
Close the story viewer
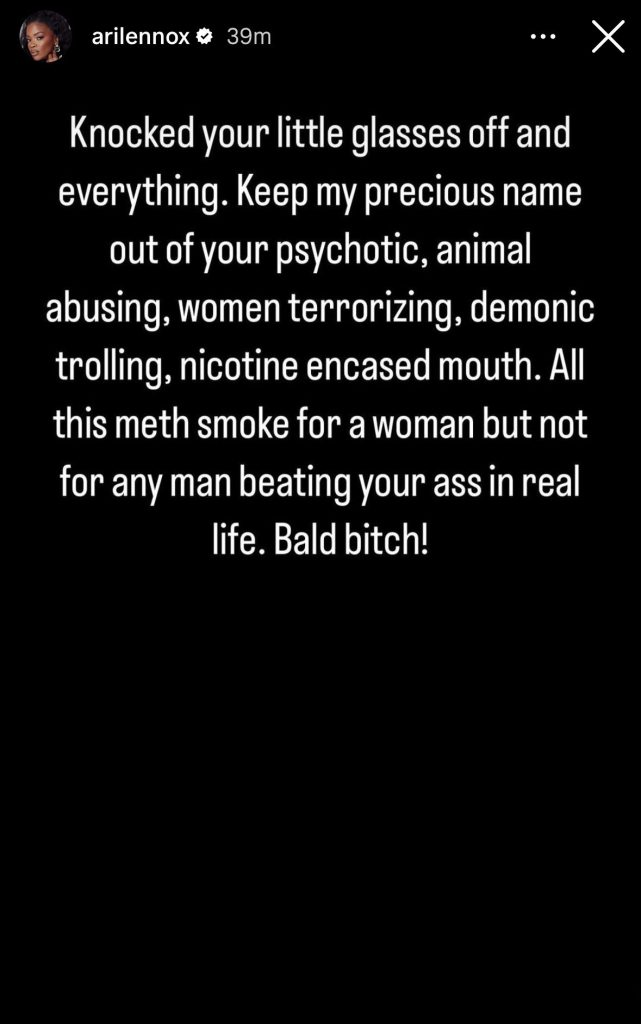(x=607, y=37)
